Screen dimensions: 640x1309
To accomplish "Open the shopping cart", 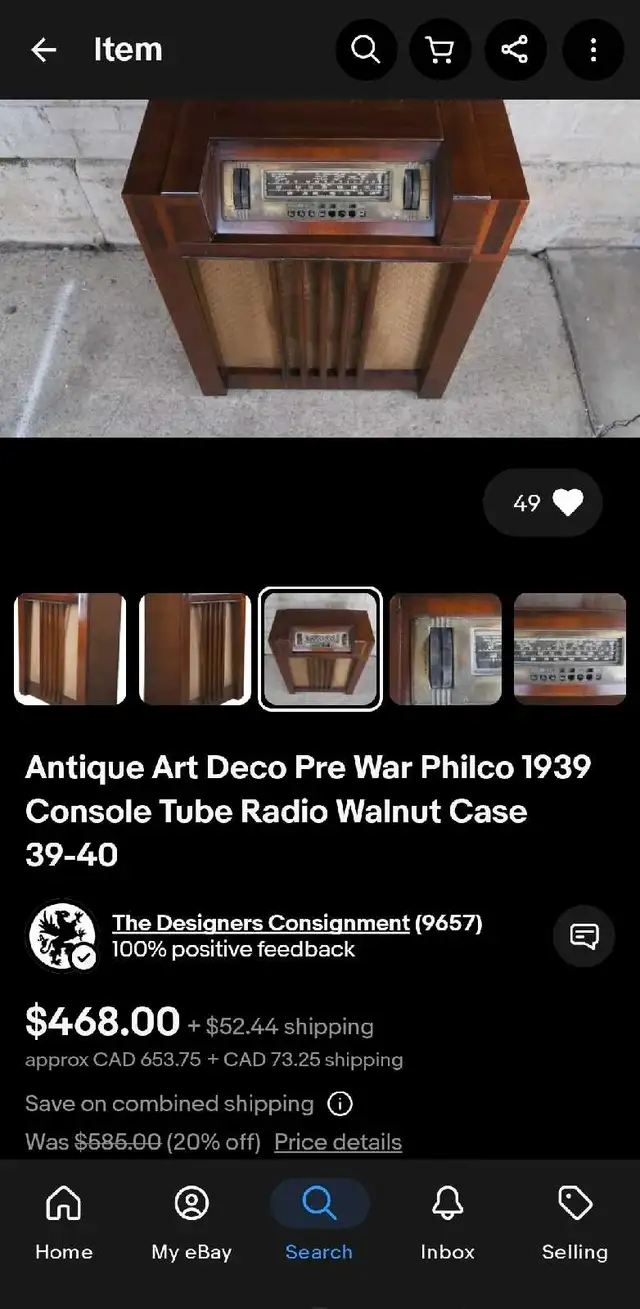I will pyautogui.click(x=441, y=50).
